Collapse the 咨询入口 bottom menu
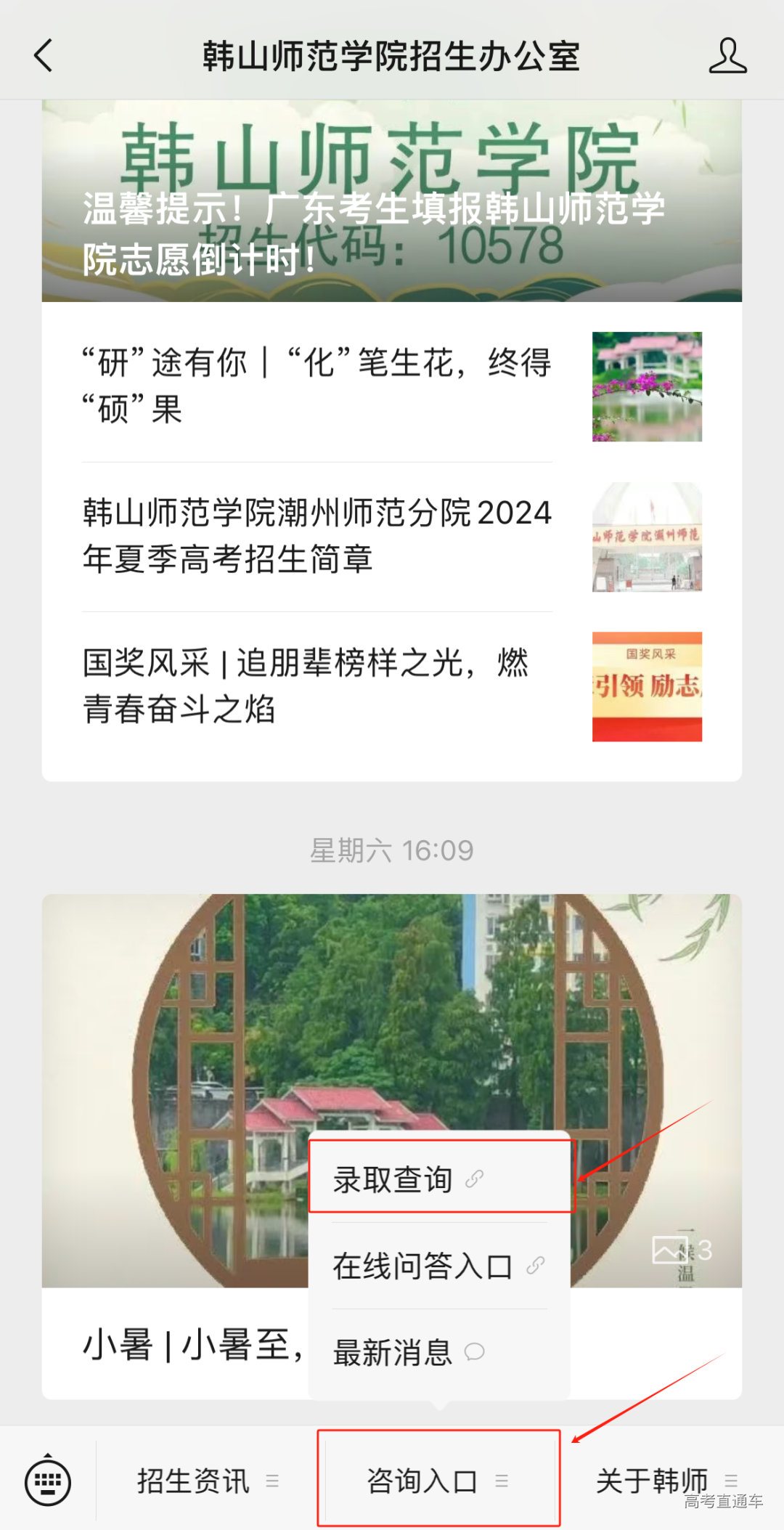 [x=437, y=1481]
